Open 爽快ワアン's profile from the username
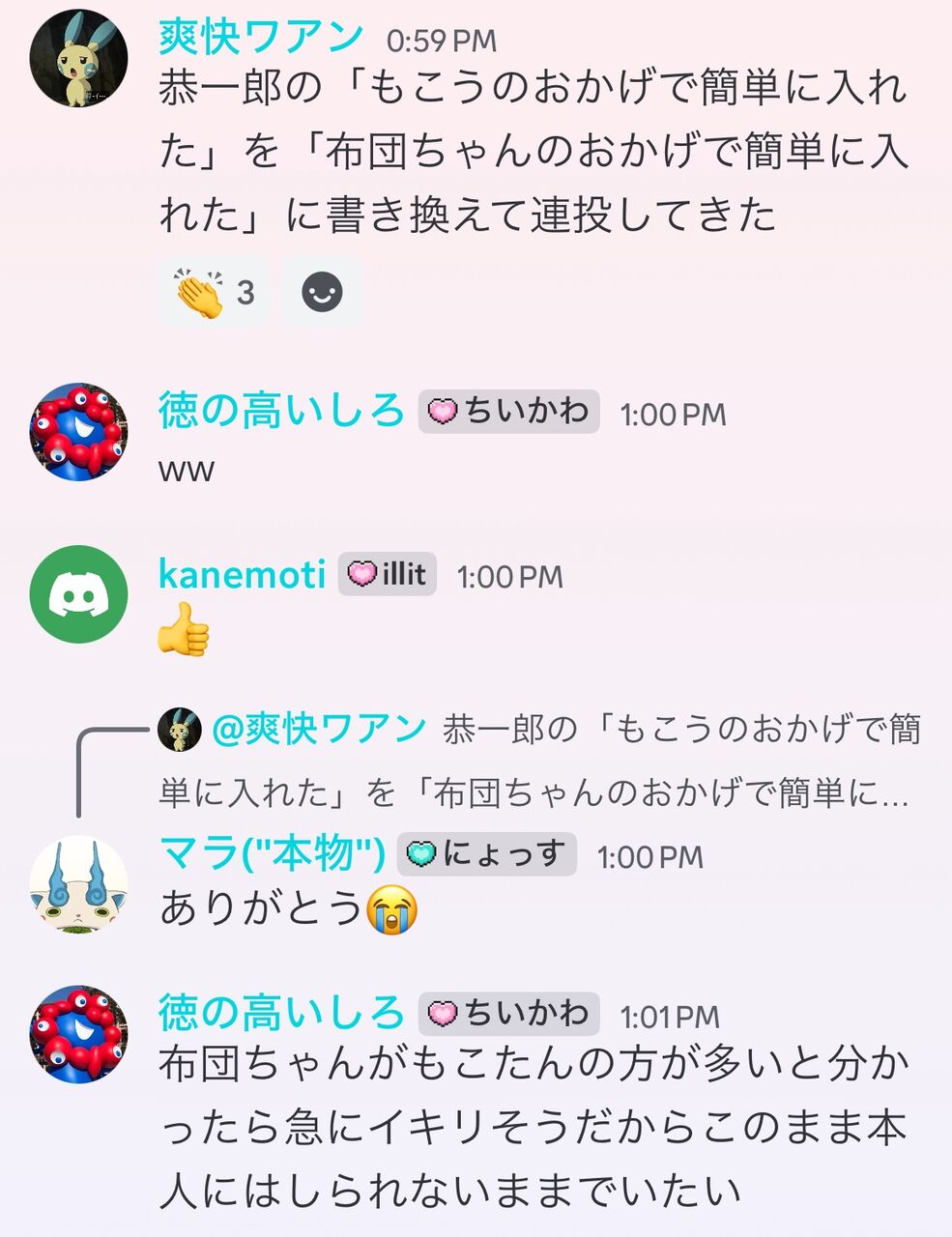 [261, 38]
